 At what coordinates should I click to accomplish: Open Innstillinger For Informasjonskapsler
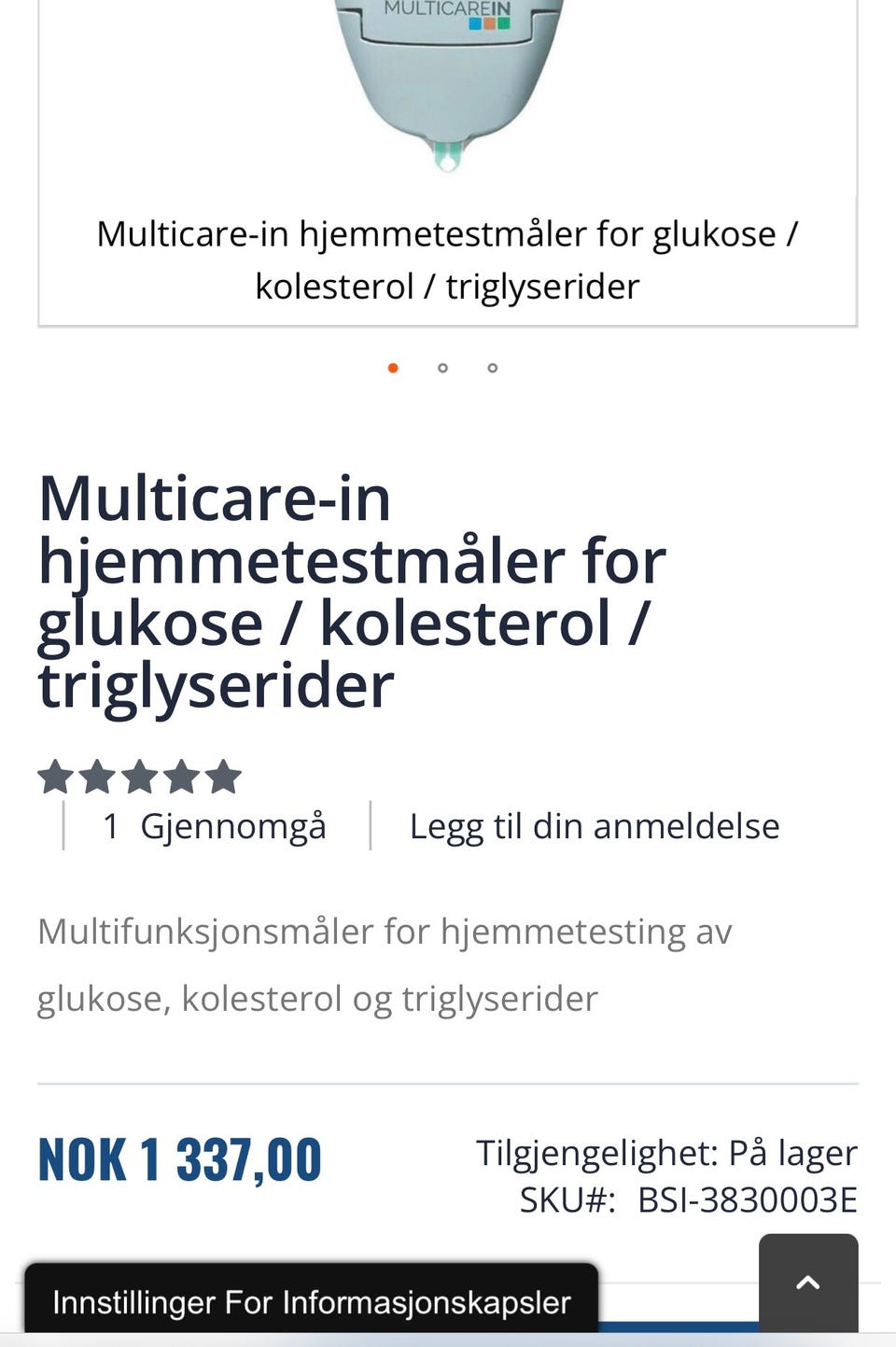click(x=313, y=1300)
